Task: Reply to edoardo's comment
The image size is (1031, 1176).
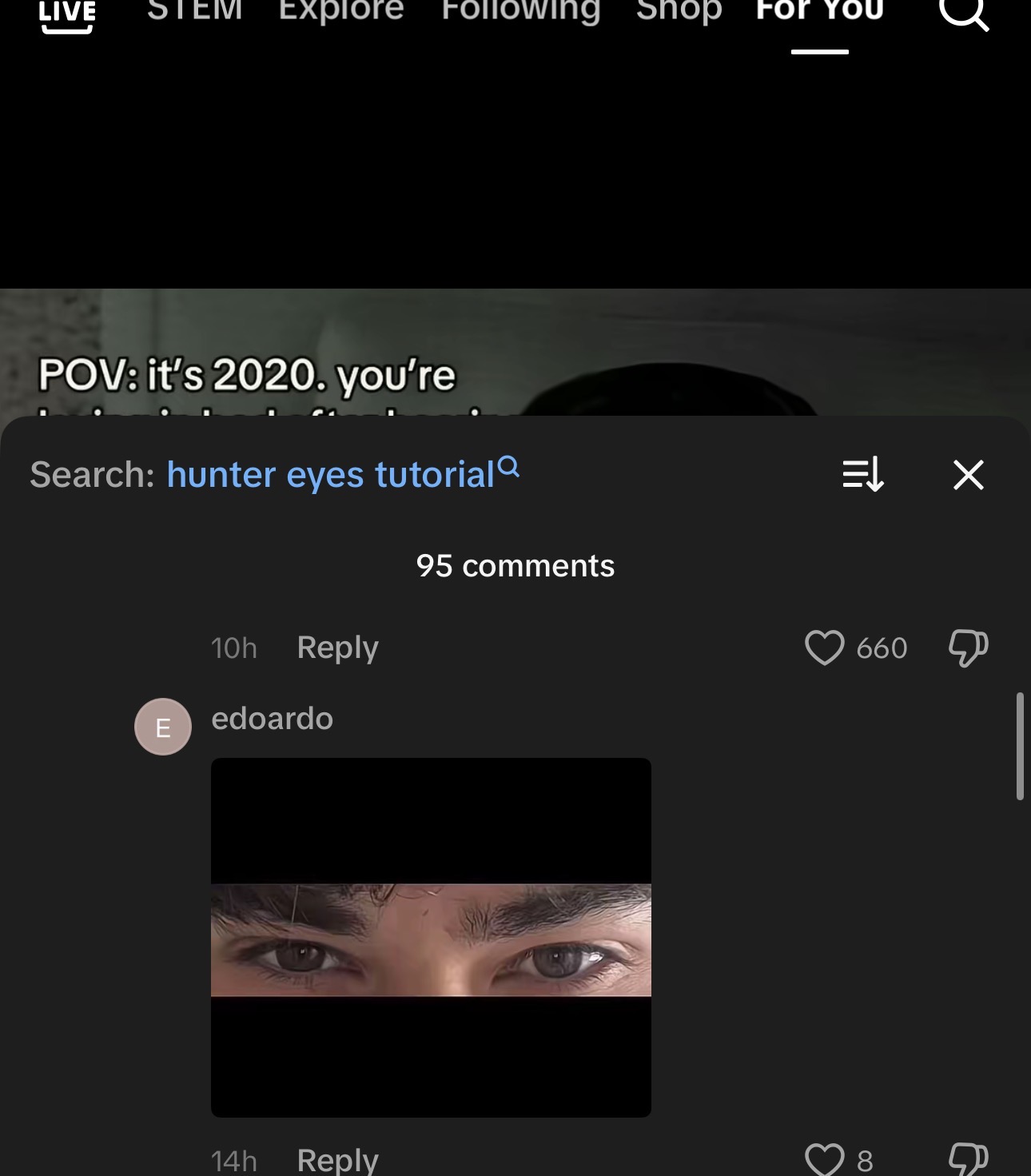Action: pyautogui.click(x=337, y=1160)
